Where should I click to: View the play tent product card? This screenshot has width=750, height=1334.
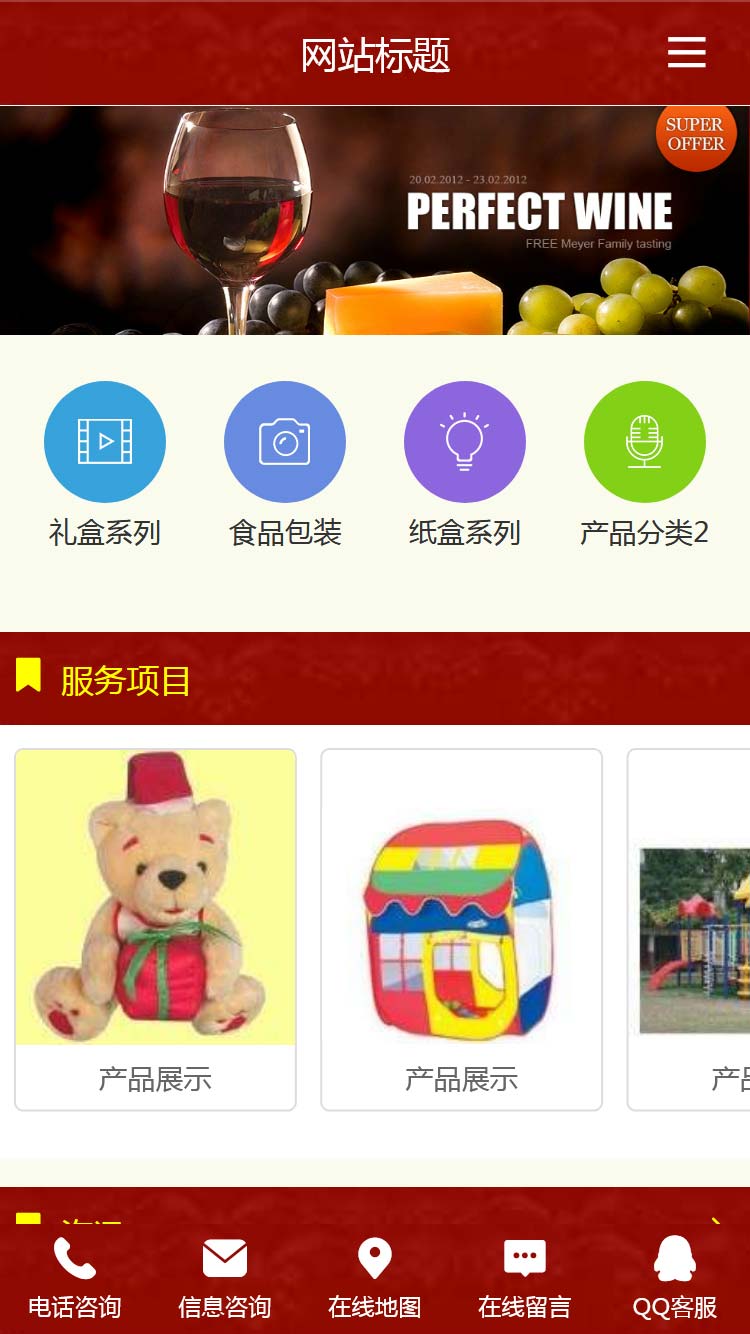(461, 928)
